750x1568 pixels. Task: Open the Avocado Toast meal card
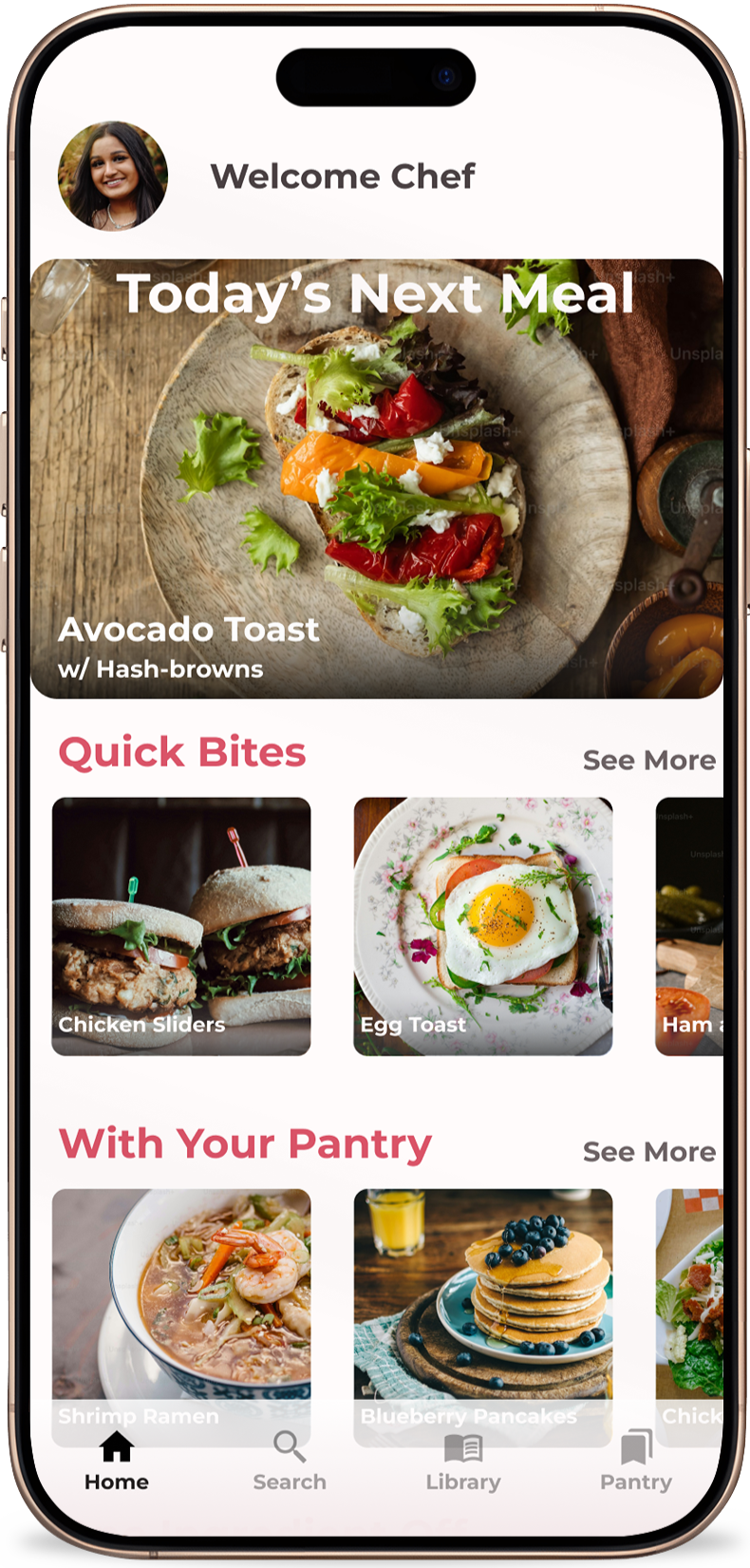376,480
